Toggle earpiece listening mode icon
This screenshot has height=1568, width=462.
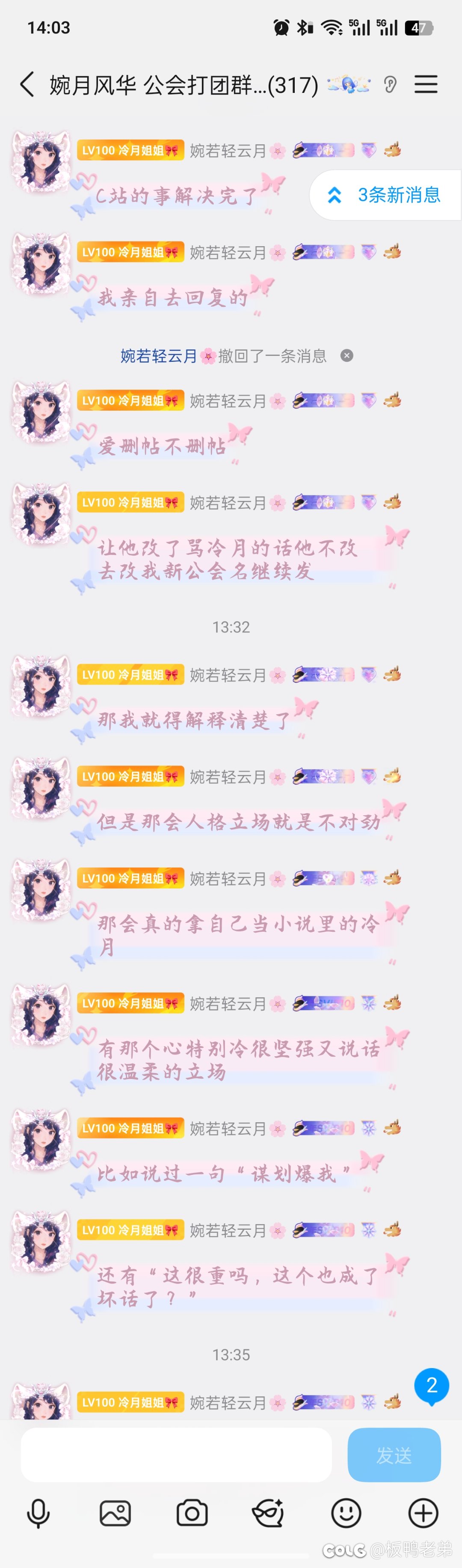click(390, 84)
